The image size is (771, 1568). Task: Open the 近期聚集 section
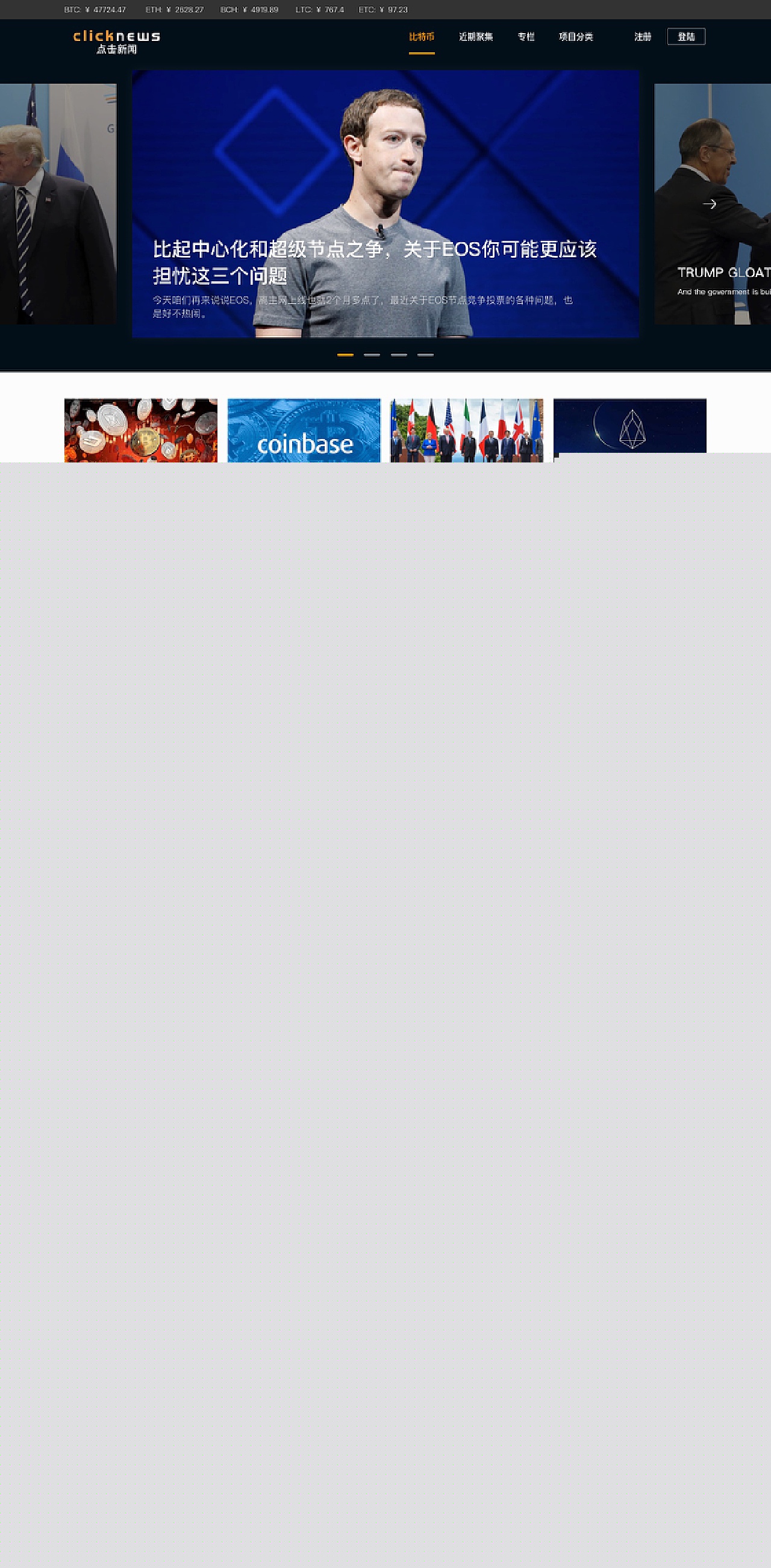pos(476,37)
